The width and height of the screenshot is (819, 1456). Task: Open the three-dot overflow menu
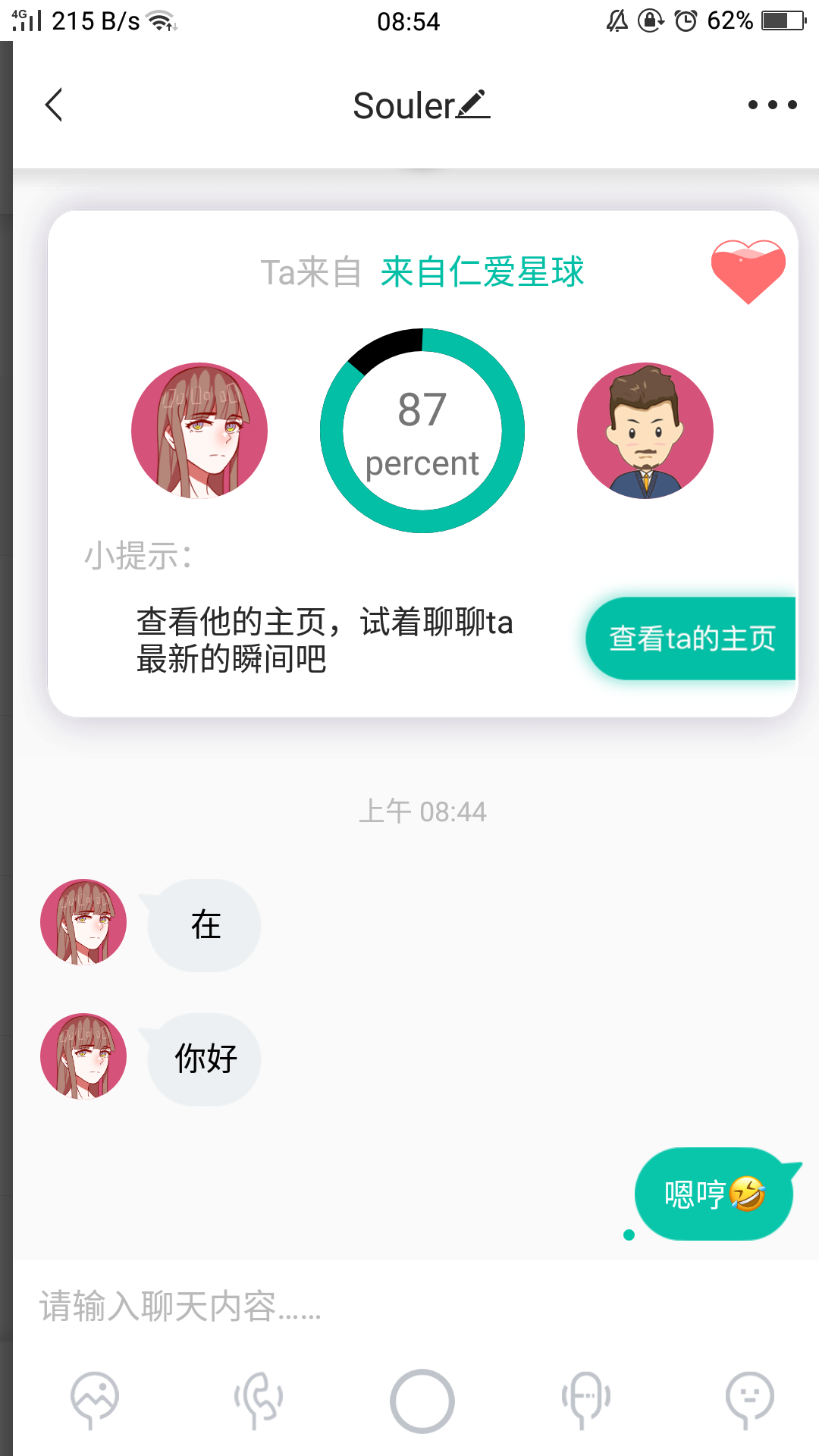coord(772,105)
